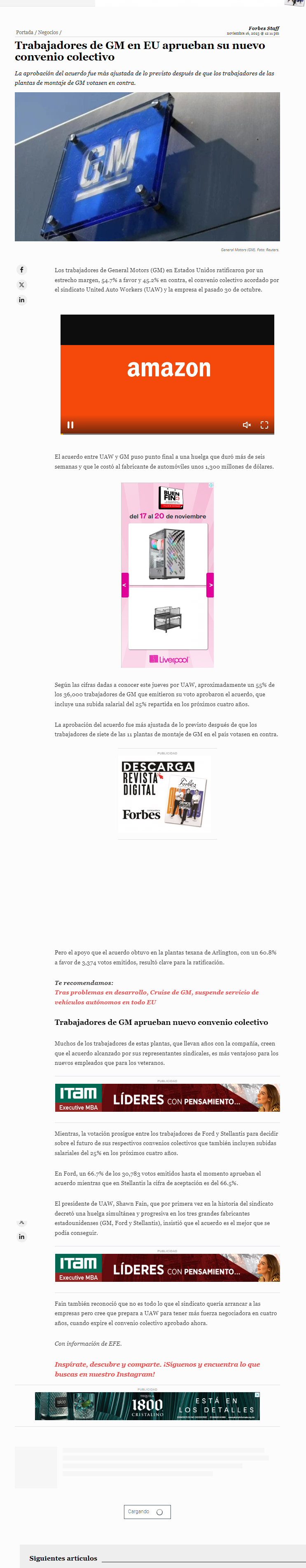This screenshot has height=1568, width=306.
Task: Open the Negocios breadcrumb link
Action: tap(48, 32)
